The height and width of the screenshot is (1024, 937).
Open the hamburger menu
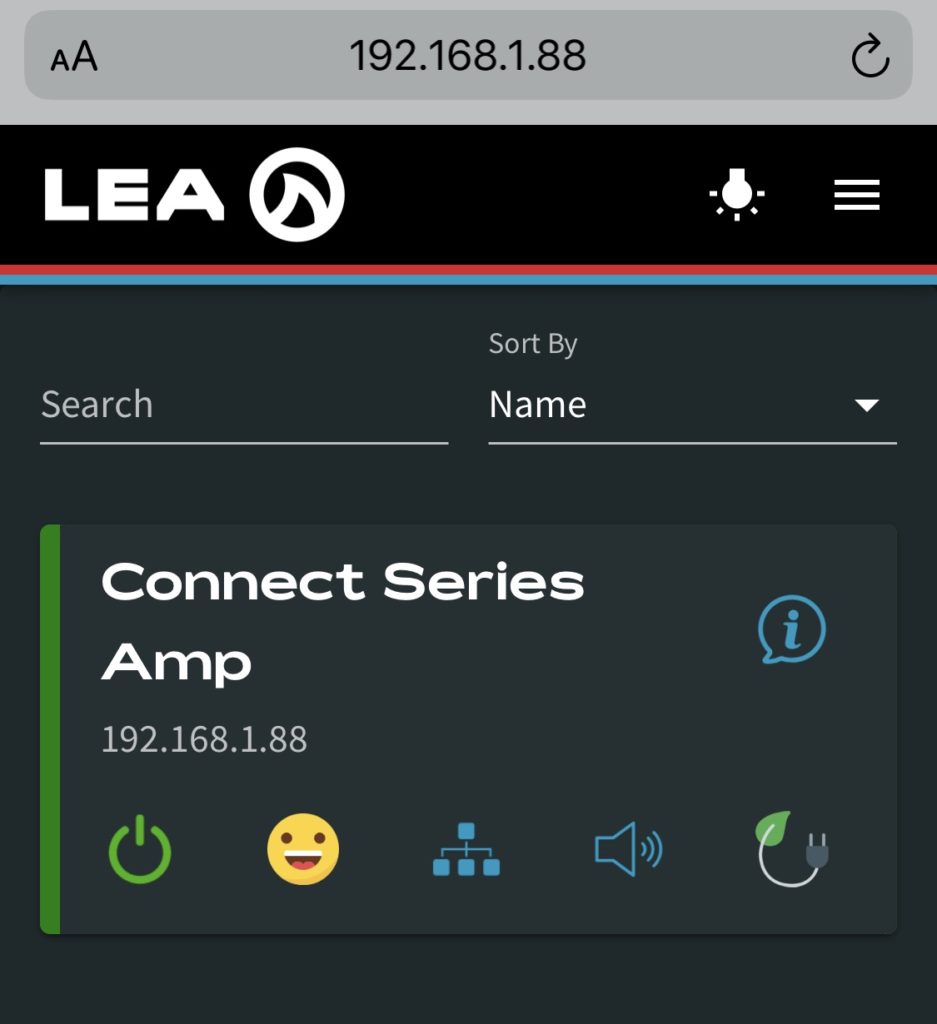click(857, 195)
